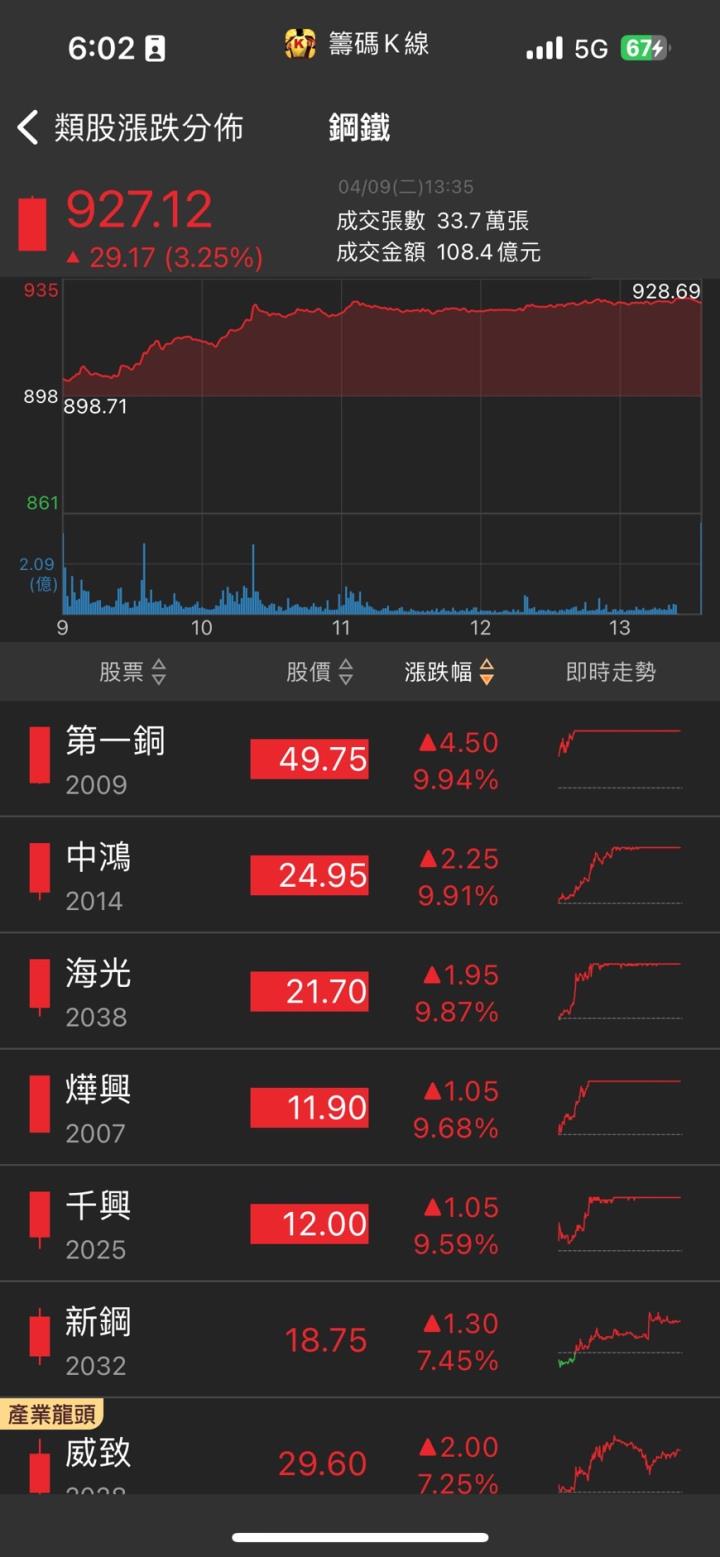Sort the list by 股價
Image resolution: width=720 pixels, height=1557 pixels.
pos(320,672)
